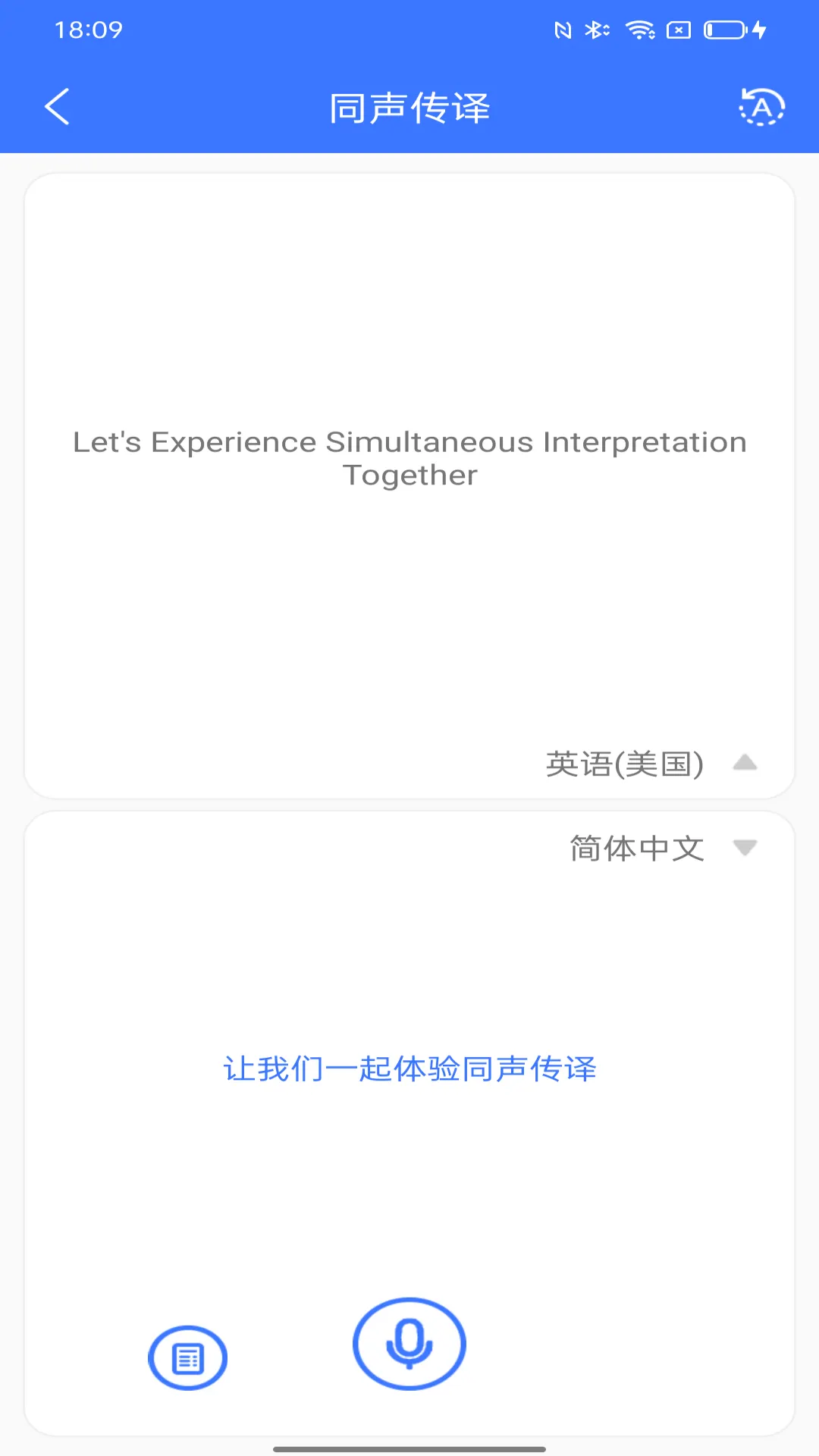Tap the navigation gesture bar at bottom
Viewport: 819px width, 1456px height.
click(x=409, y=1445)
